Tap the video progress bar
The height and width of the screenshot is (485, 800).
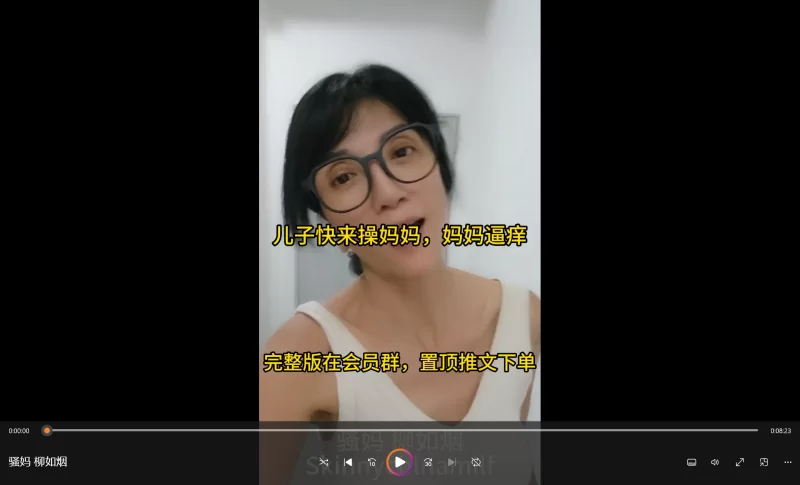click(x=400, y=430)
